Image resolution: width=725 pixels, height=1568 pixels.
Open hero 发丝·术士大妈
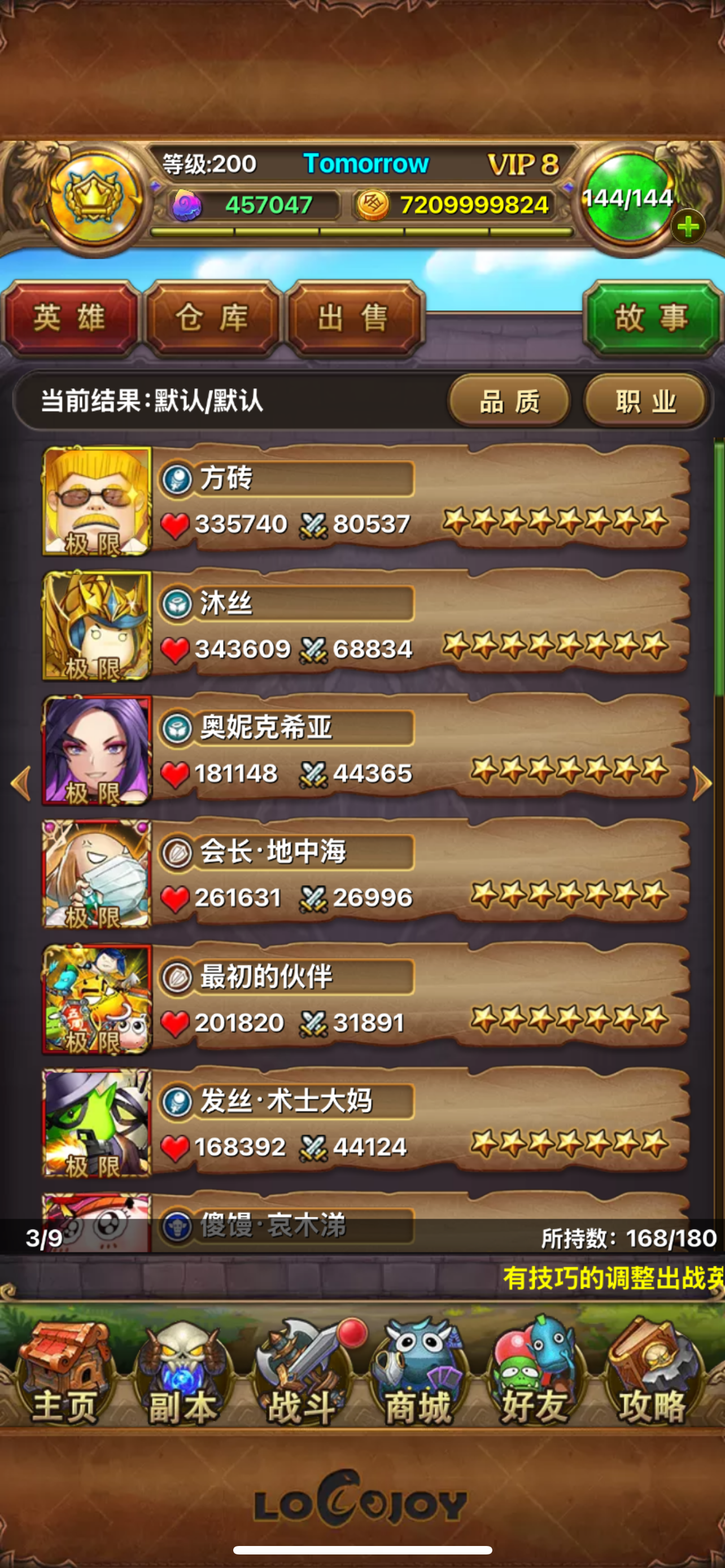pyautogui.click(x=365, y=1124)
